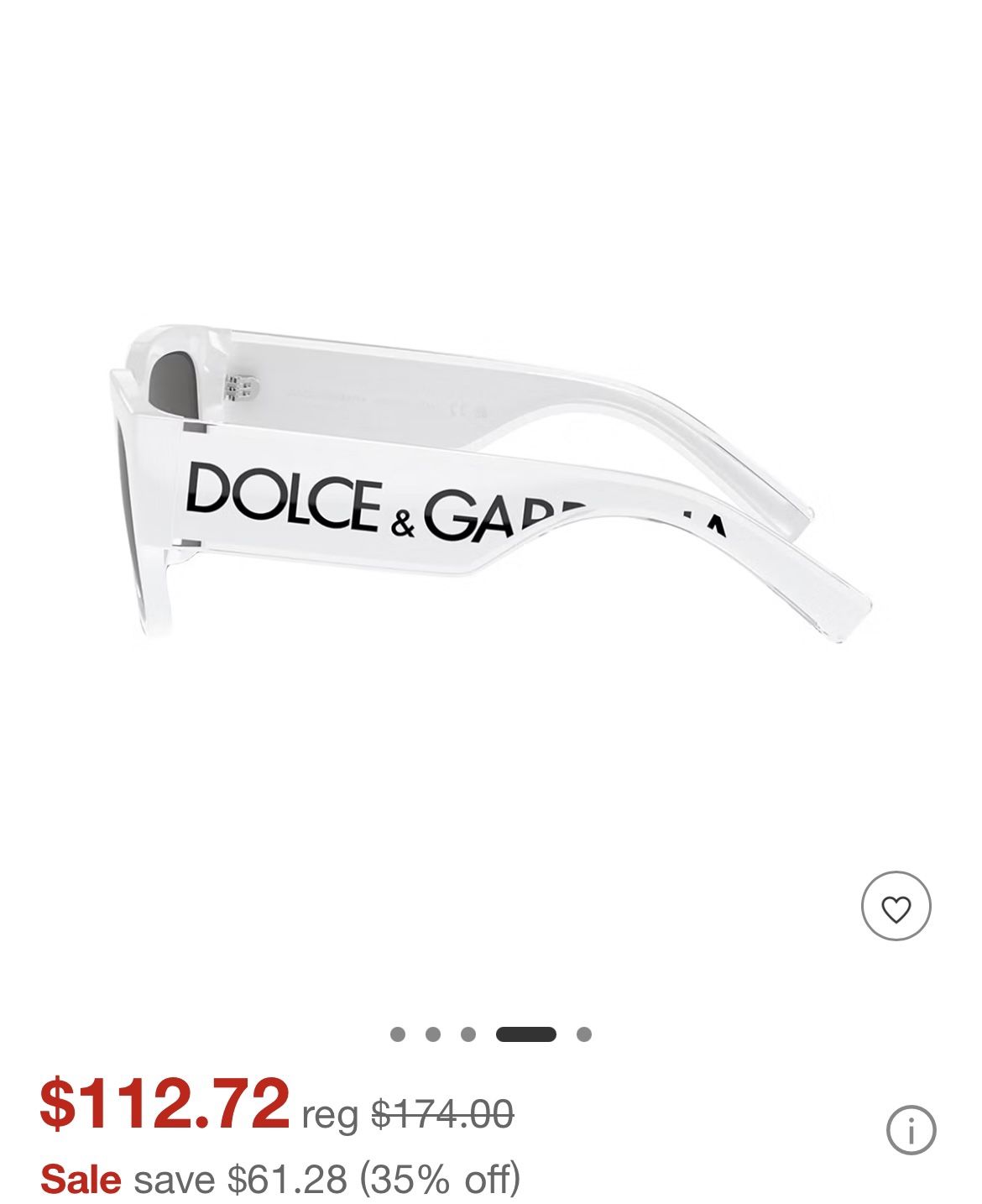Jump to the first image dot

[x=398, y=1034]
